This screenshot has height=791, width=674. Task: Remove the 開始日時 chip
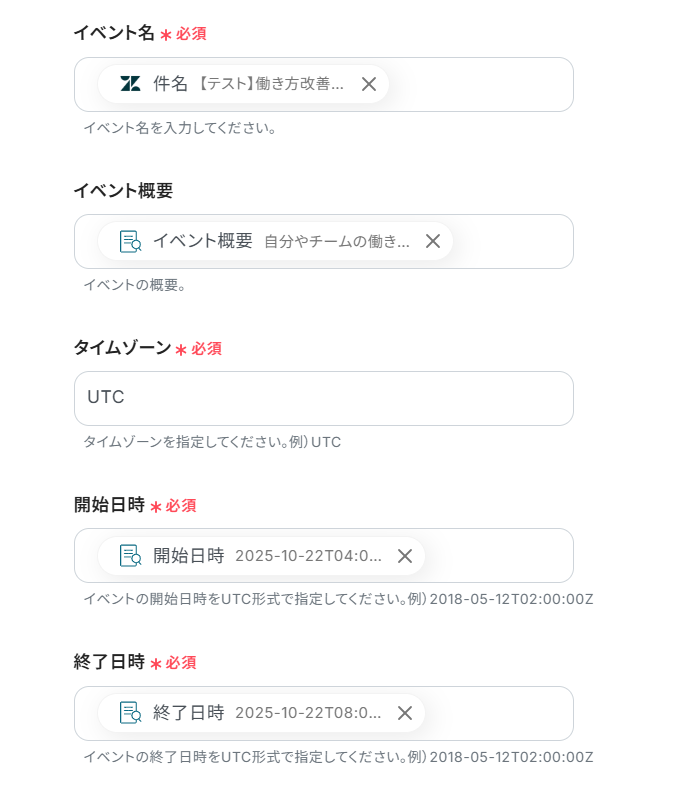click(405, 556)
